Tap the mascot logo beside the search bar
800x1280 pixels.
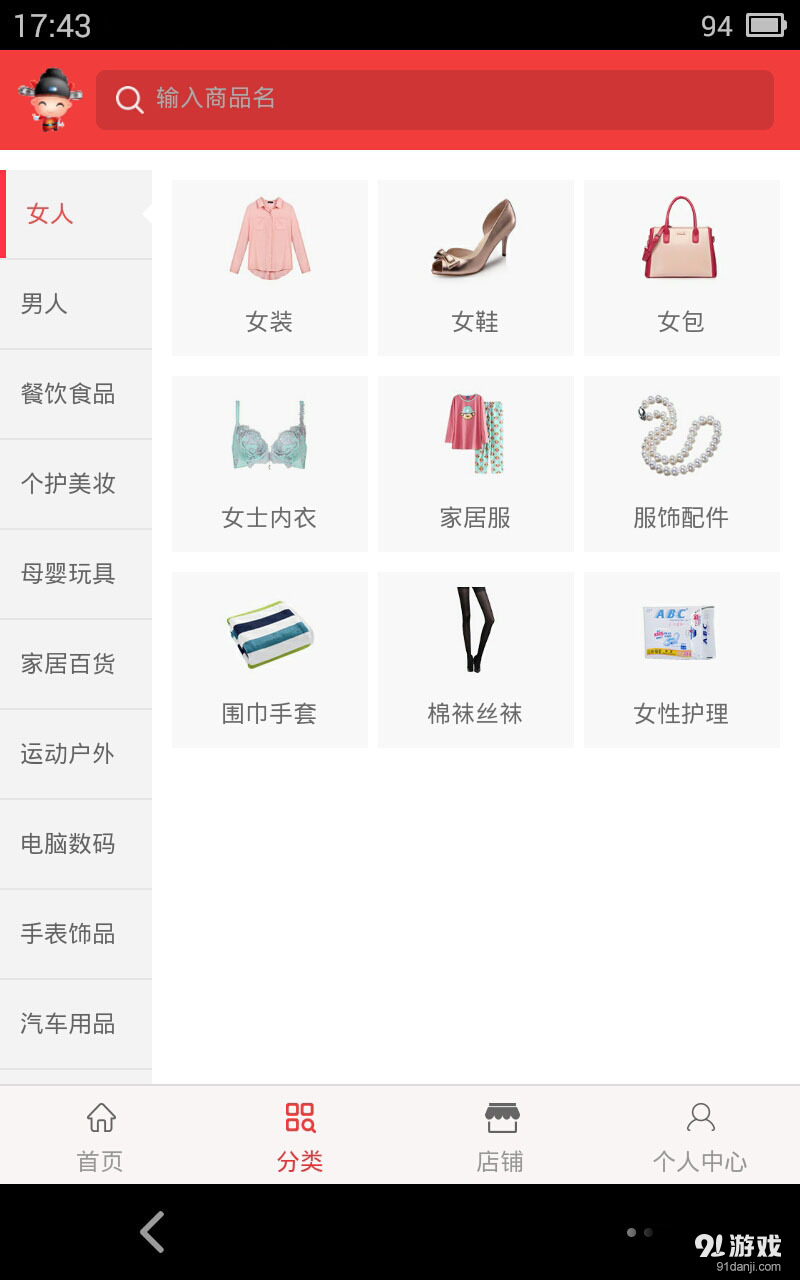(x=46, y=100)
